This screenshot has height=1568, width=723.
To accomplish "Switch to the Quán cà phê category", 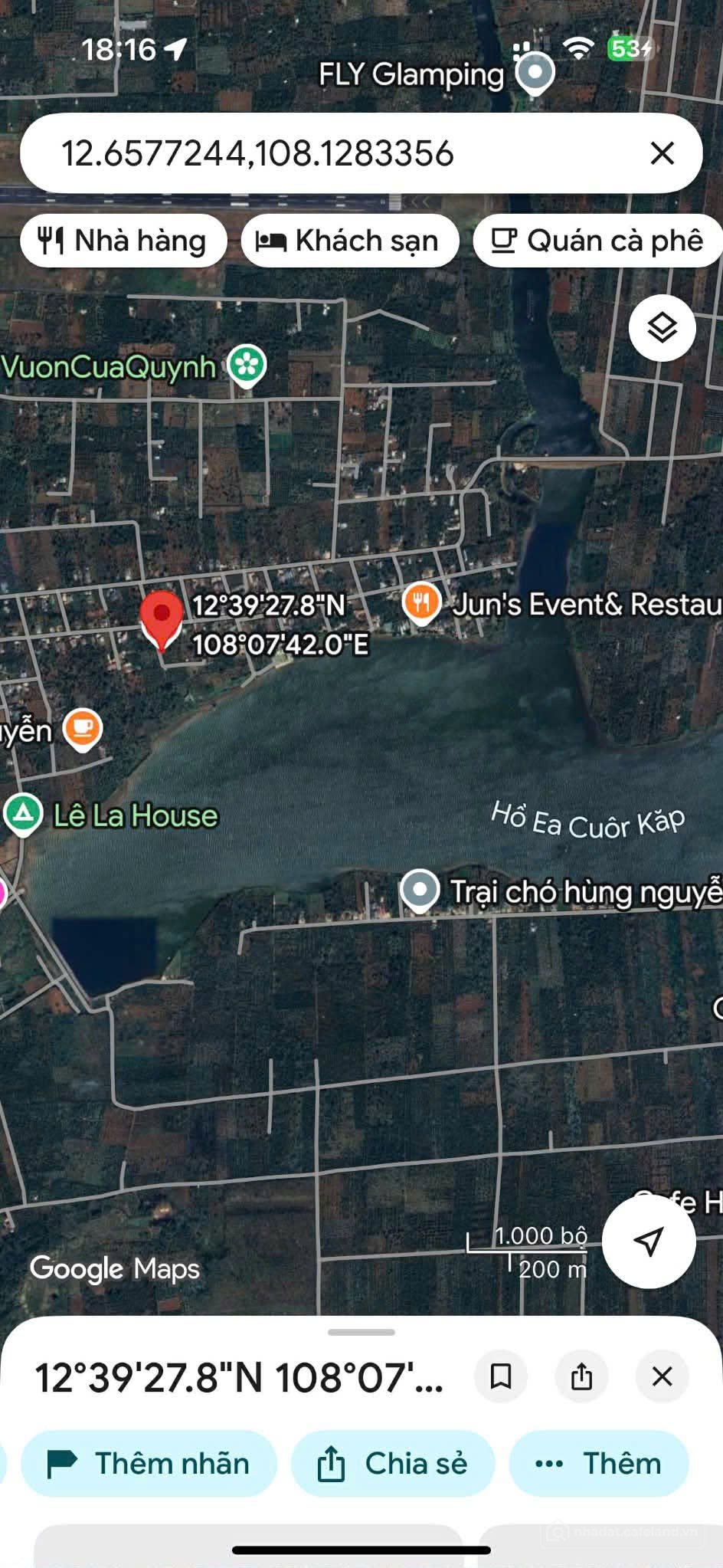I will (x=599, y=240).
